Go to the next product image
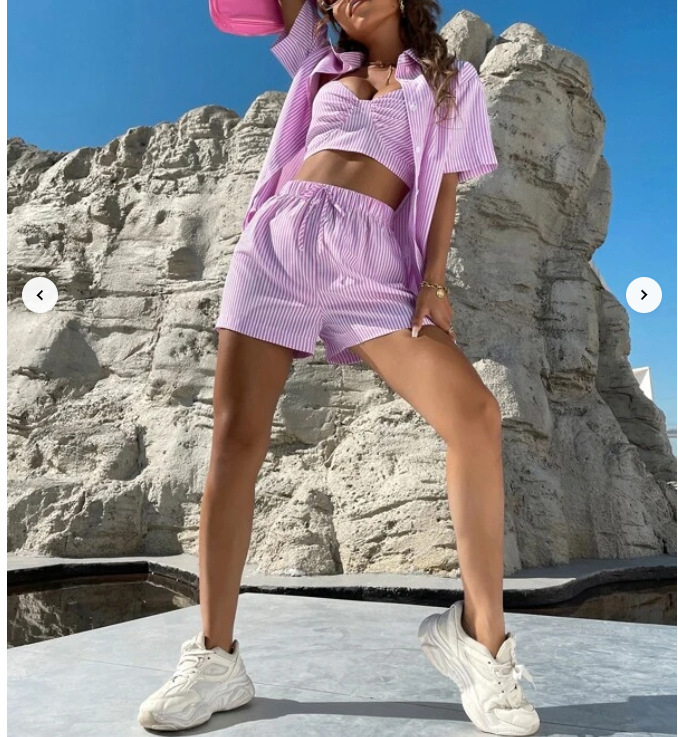Screen dimensions: 678x737 pos(643,295)
